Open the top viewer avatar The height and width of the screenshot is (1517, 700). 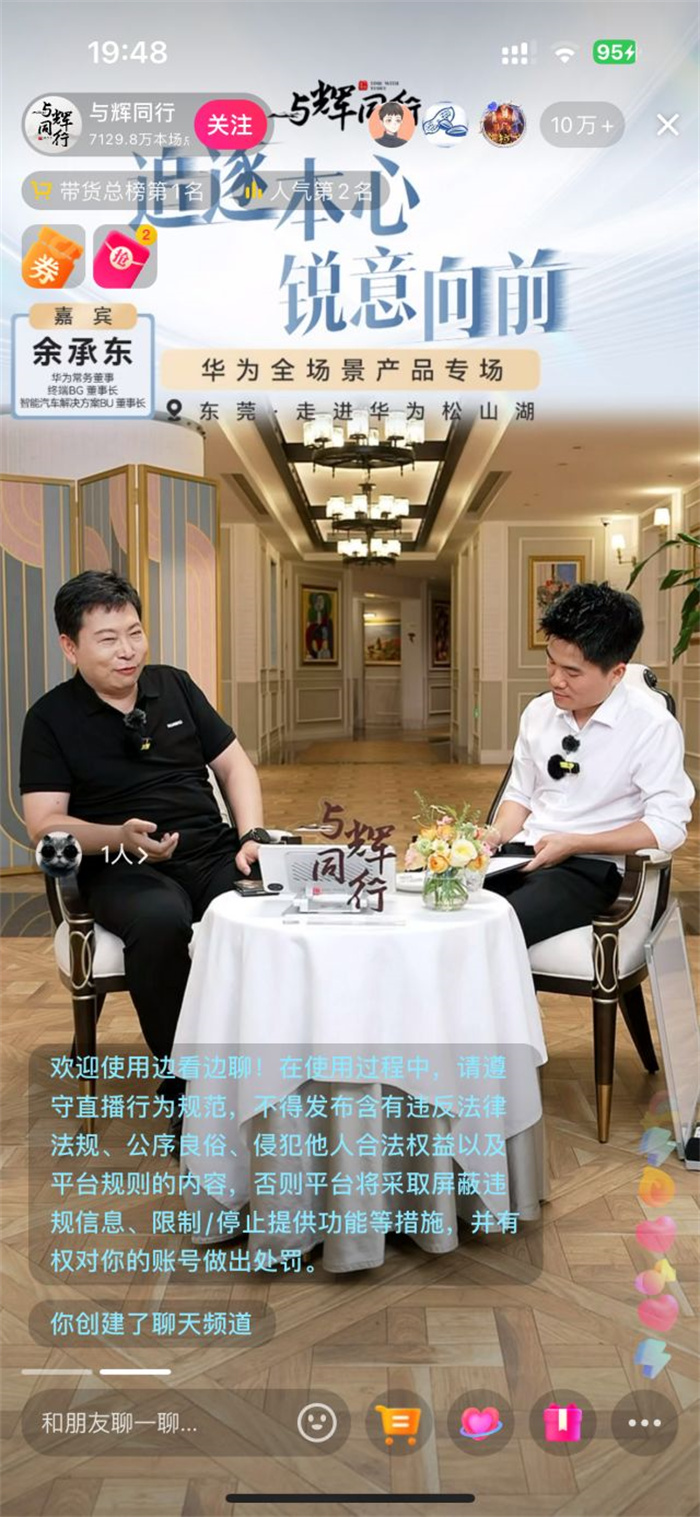[x=392, y=125]
